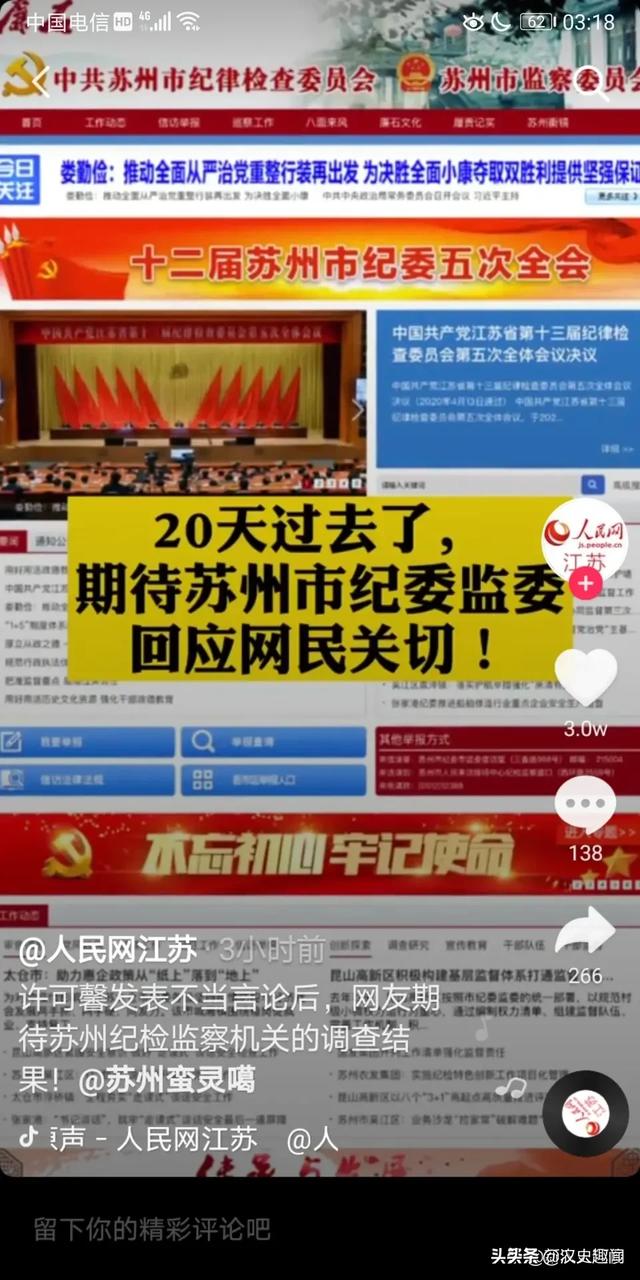Share this video using the arrow icon
The image size is (640, 1280).
585,931
